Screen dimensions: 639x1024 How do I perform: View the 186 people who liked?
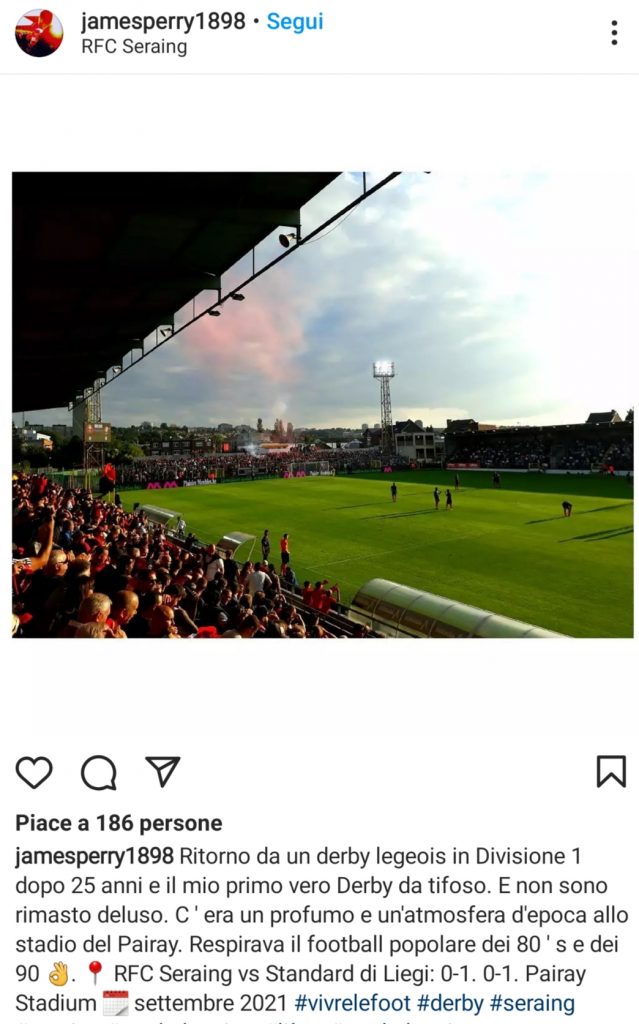pyautogui.click(x=119, y=823)
